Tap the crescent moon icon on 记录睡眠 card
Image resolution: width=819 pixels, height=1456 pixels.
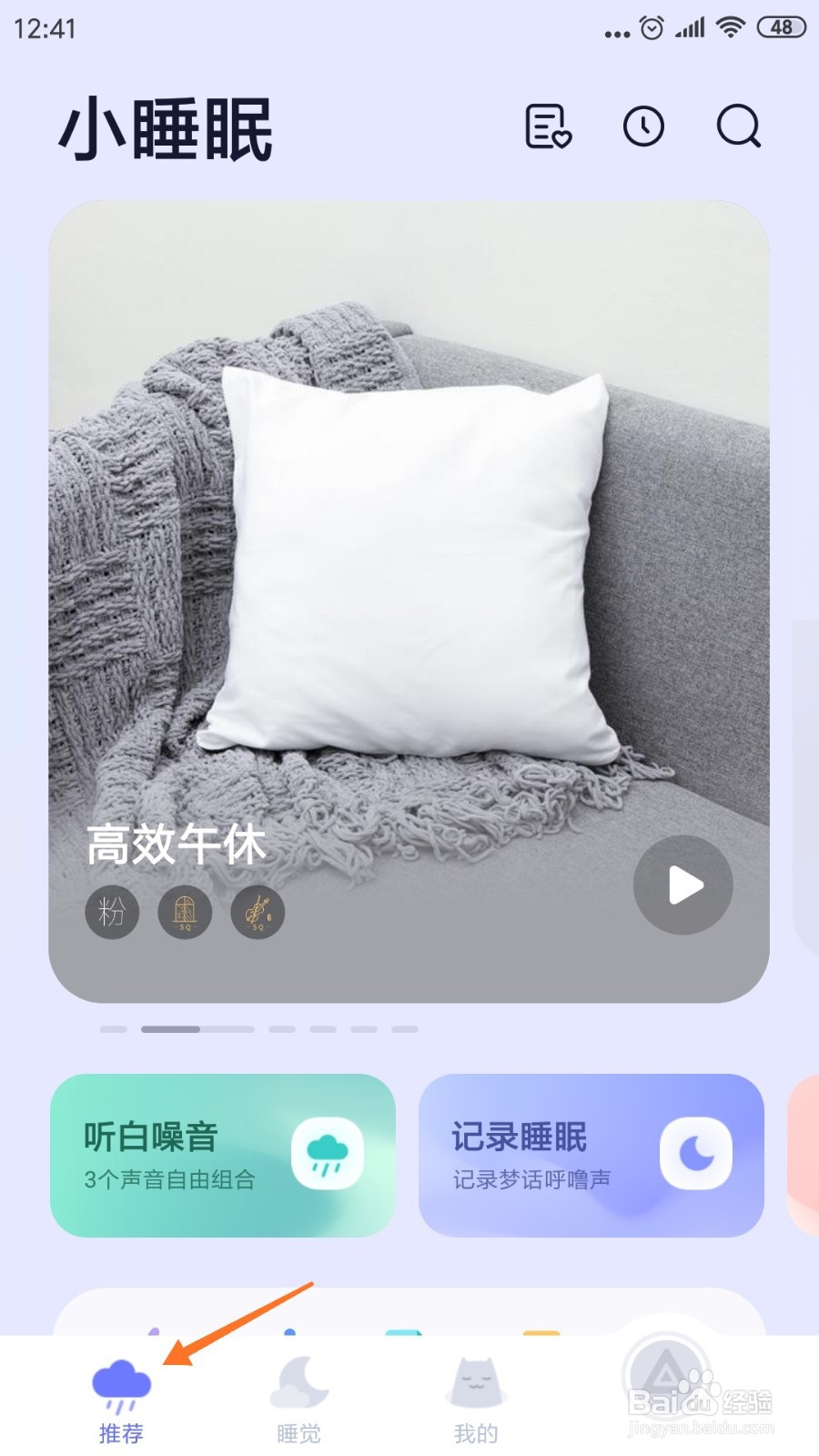(x=697, y=1153)
